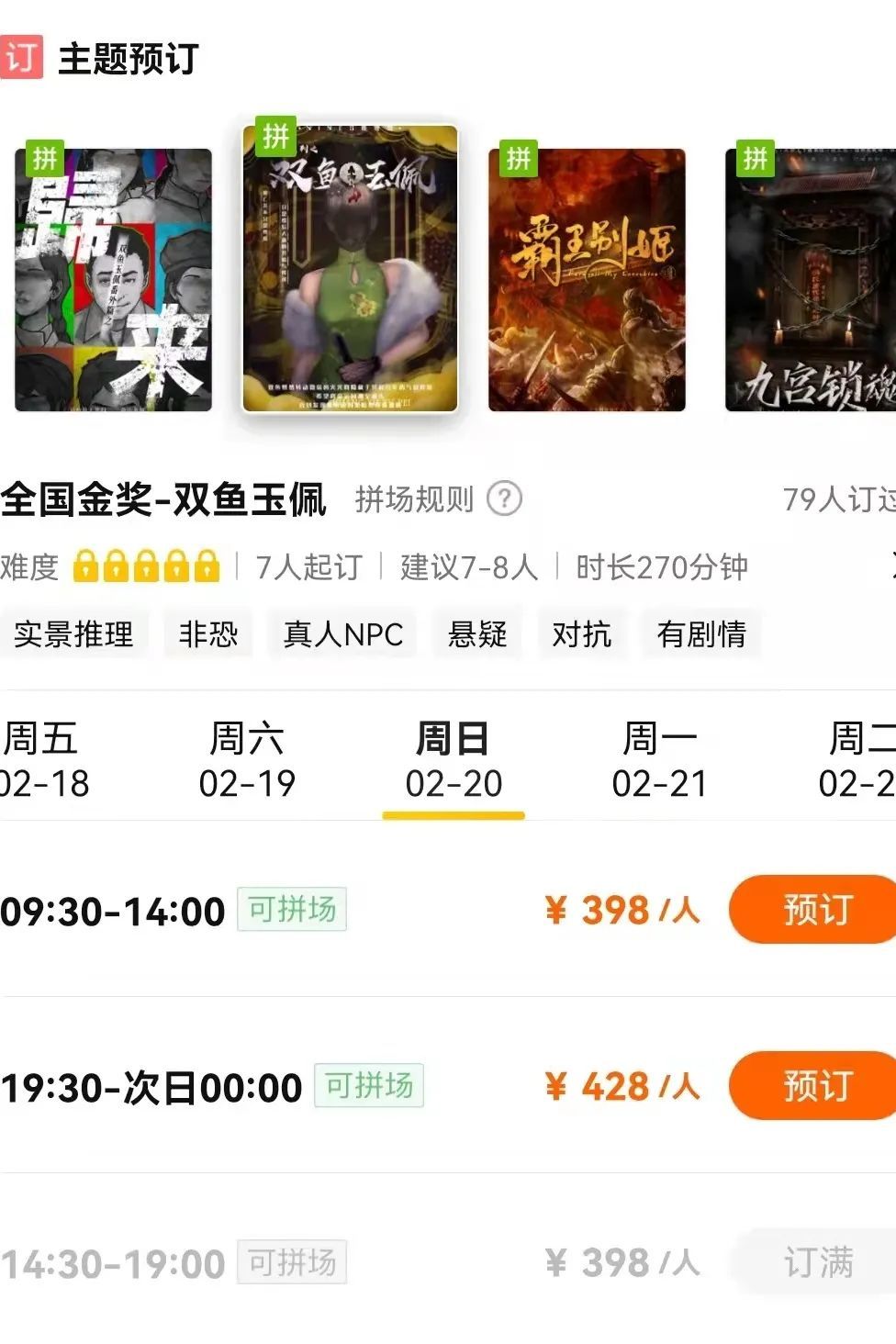Switch to the 周一 02-21 date tab
Screen dimensions: 896x1344
tap(659, 760)
